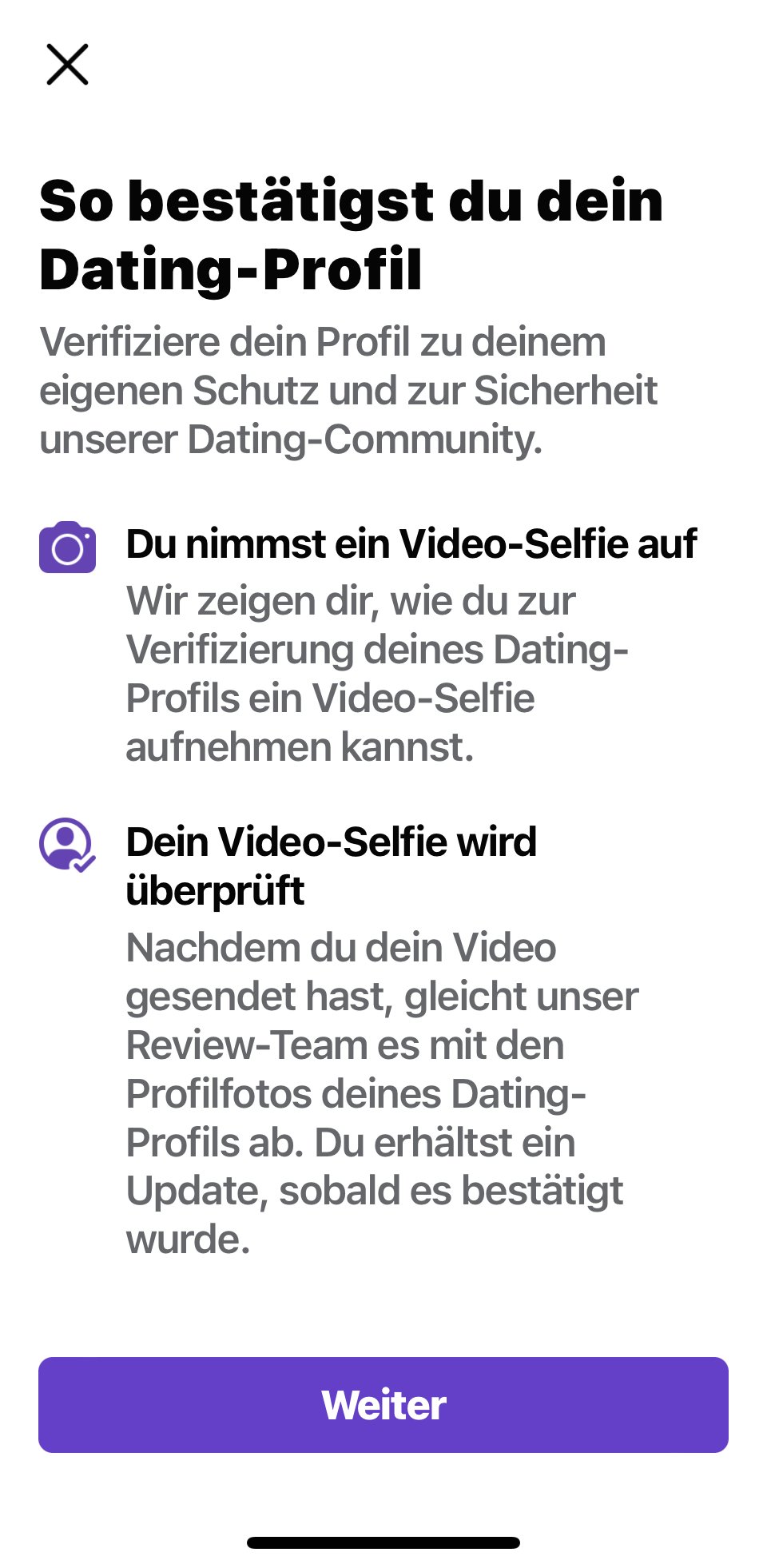Close the dating profile verification screen
The height and width of the screenshot is (1568, 767).
pos(67,65)
